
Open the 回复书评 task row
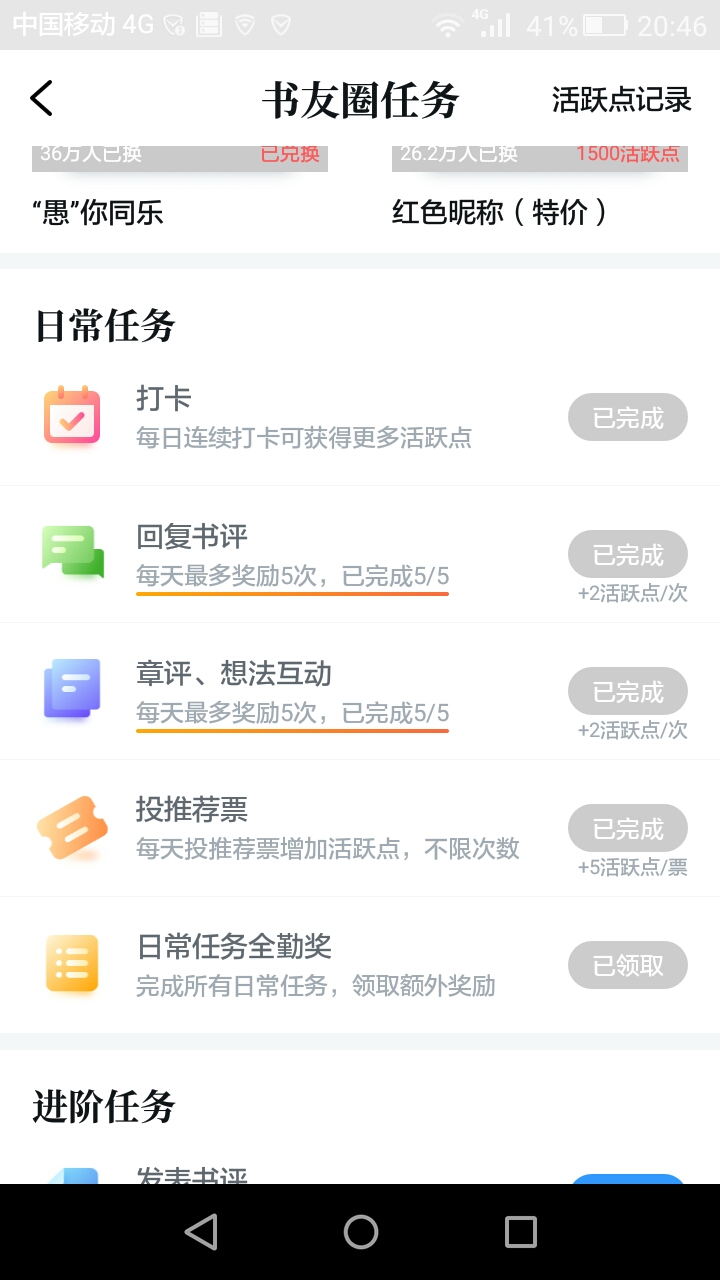360,554
